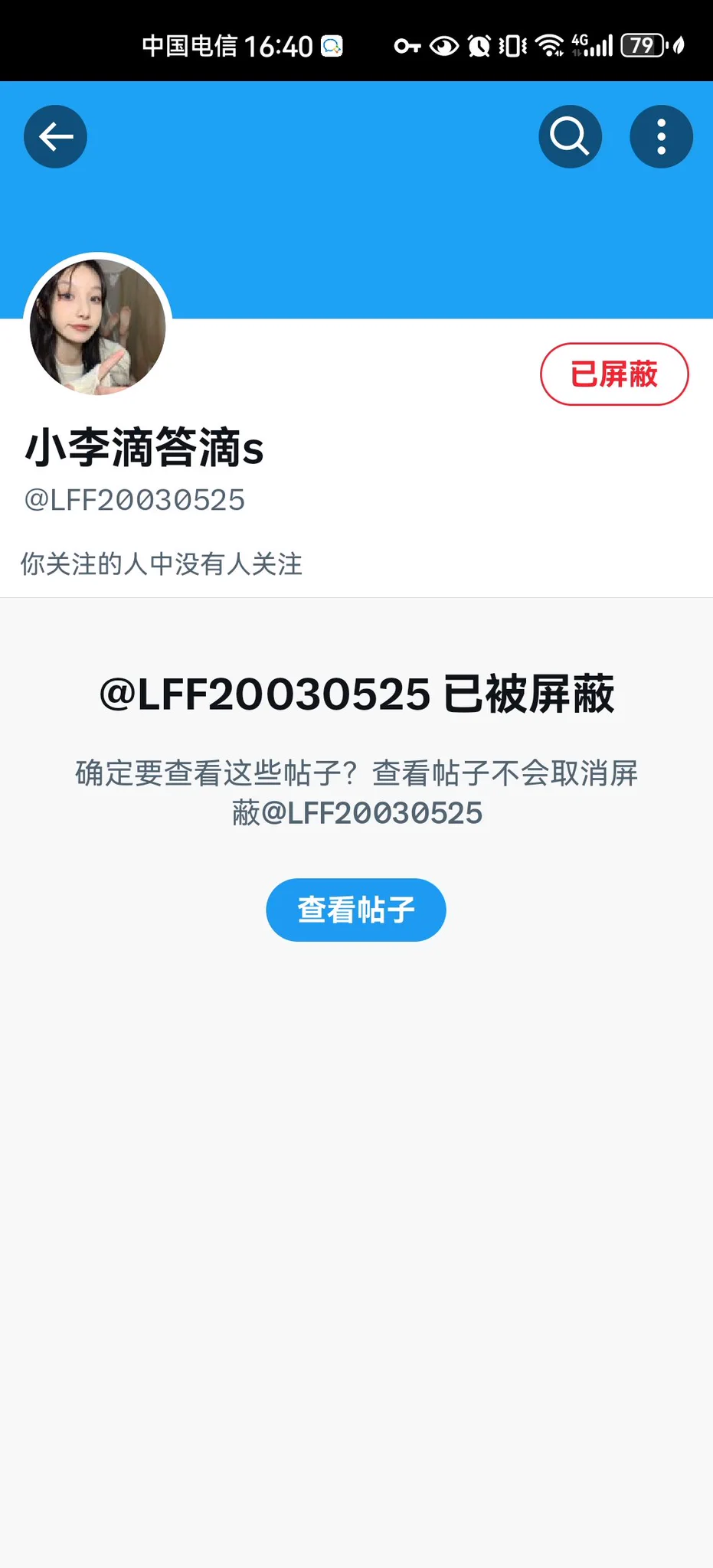713x1568 pixels.
Task: Tap 查看帖子 to view posts
Action: click(356, 910)
